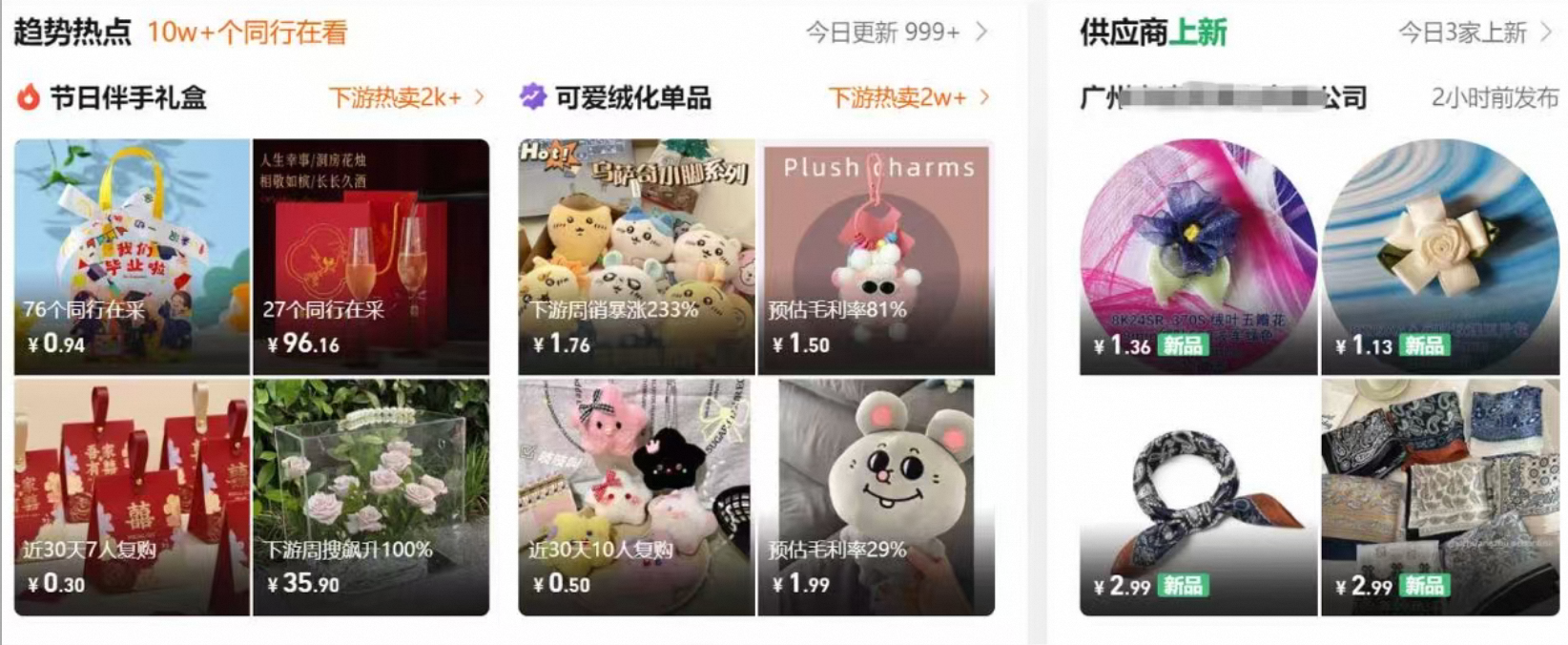Open the ¥1.36 blue mesh flower product
1568x645 pixels.
(1198, 256)
